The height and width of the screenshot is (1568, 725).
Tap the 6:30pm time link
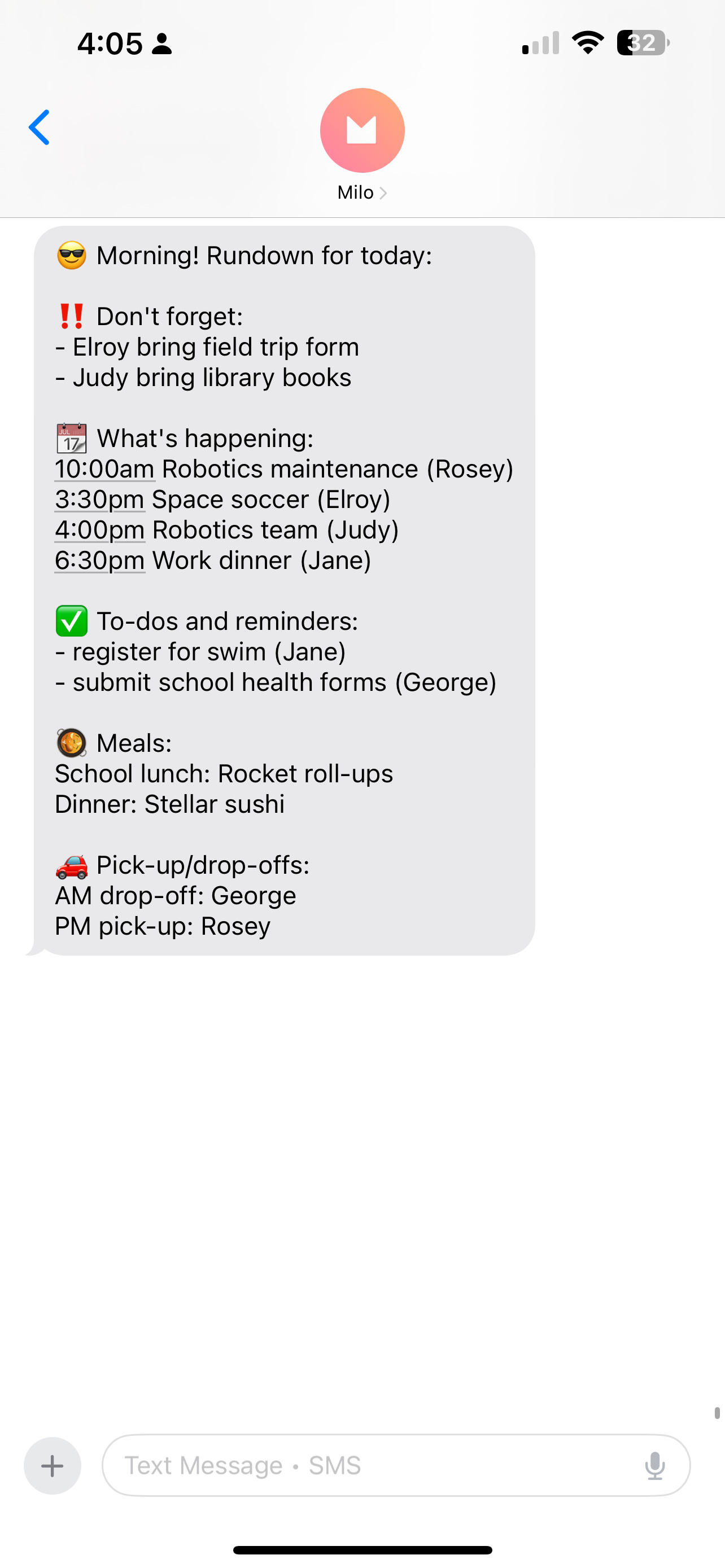point(100,560)
